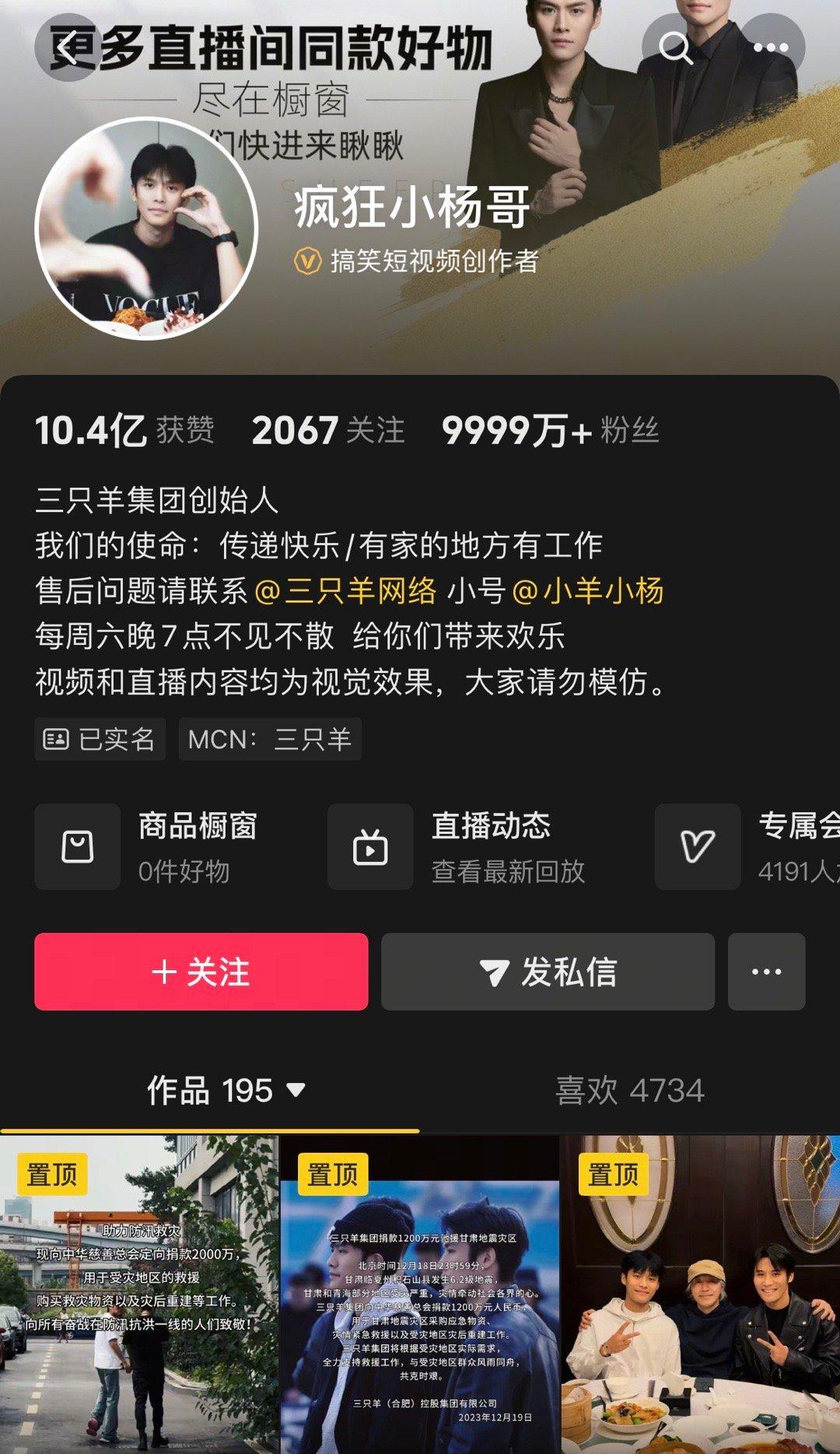
Task: Open 直播动态 to view latest replays
Action: (459, 846)
